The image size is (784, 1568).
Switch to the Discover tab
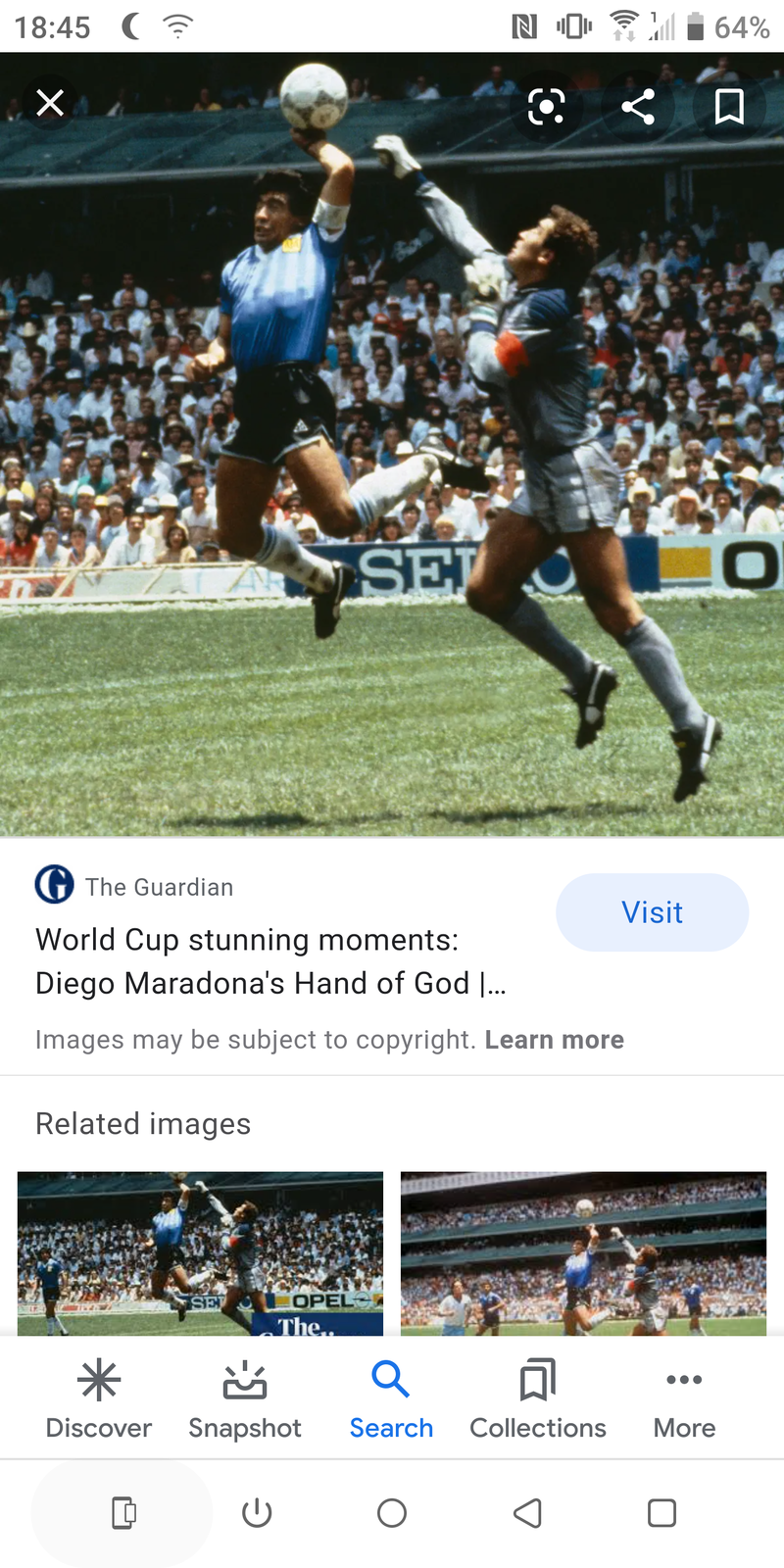coord(99,1398)
